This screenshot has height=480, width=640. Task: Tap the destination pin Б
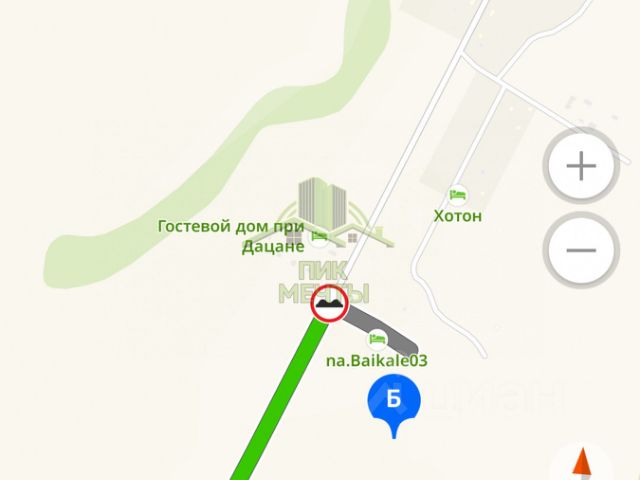pyautogui.click(x=395, y=401)
